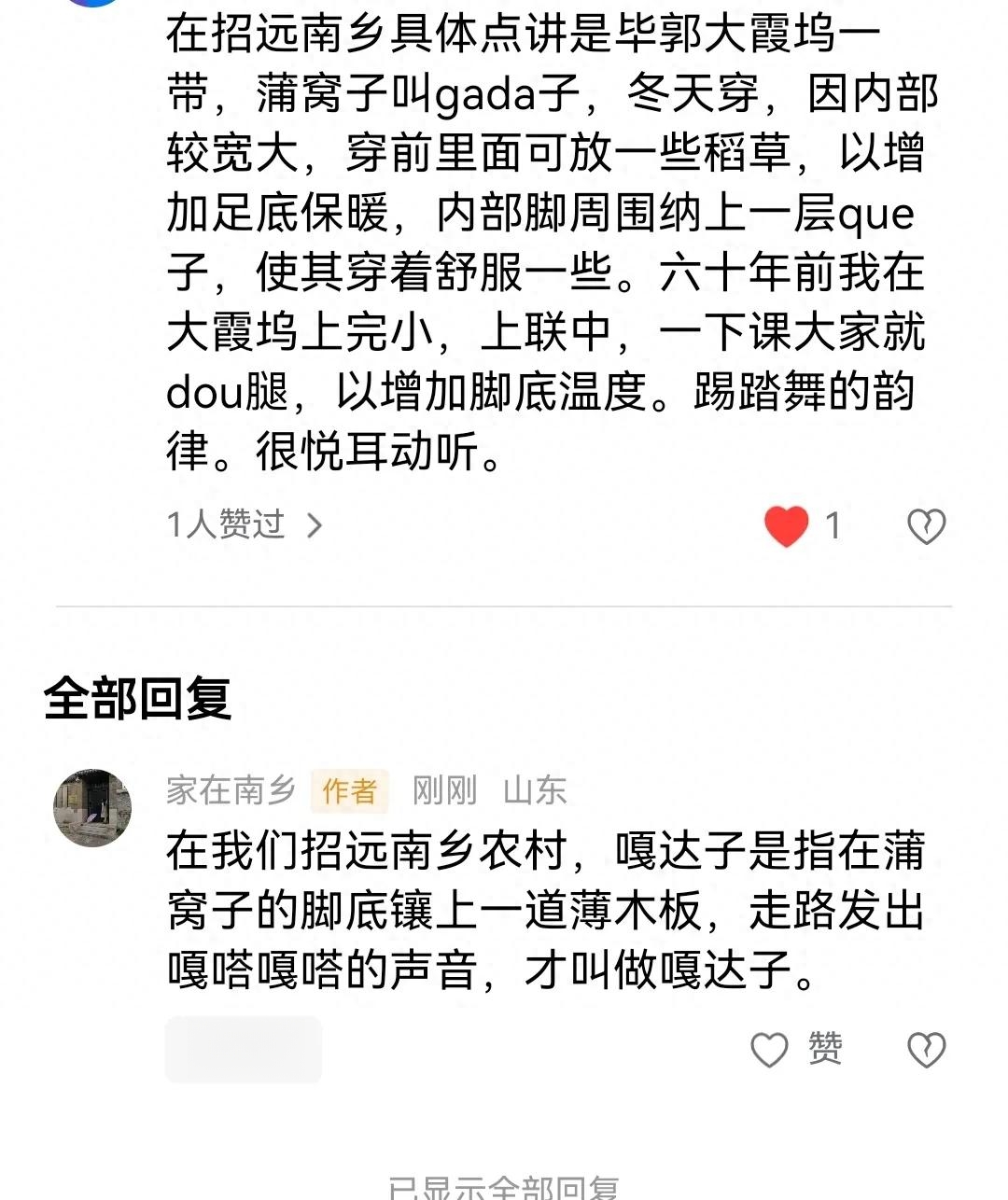This screenshot has height=1200, width=1008.
Task: Dislike the reply from 家在南乡
Action: [x=926, y=1050]
